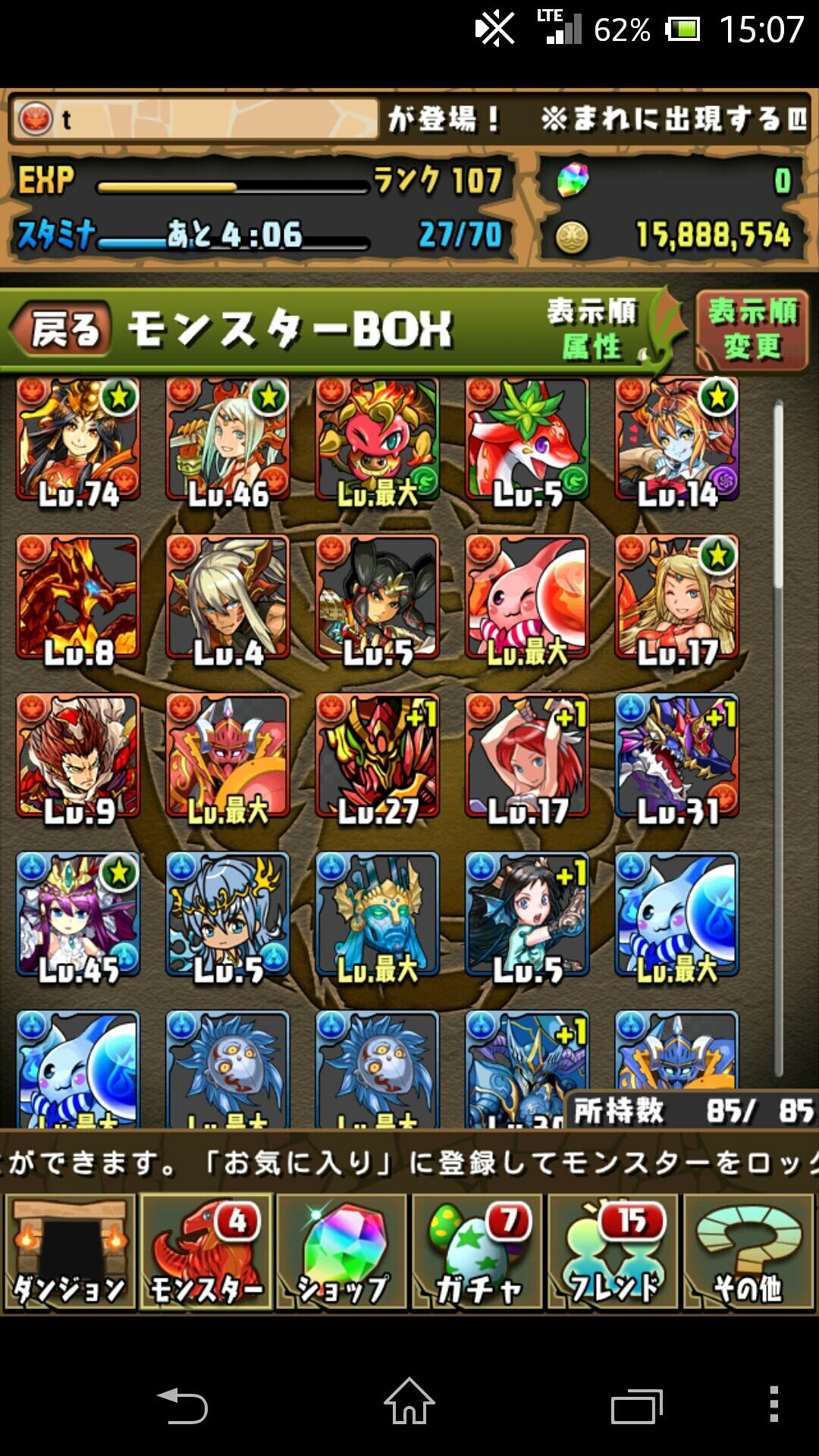
Task: Pick the Lv.9 red-haired warrior monster
Action: tap(78, 756)
